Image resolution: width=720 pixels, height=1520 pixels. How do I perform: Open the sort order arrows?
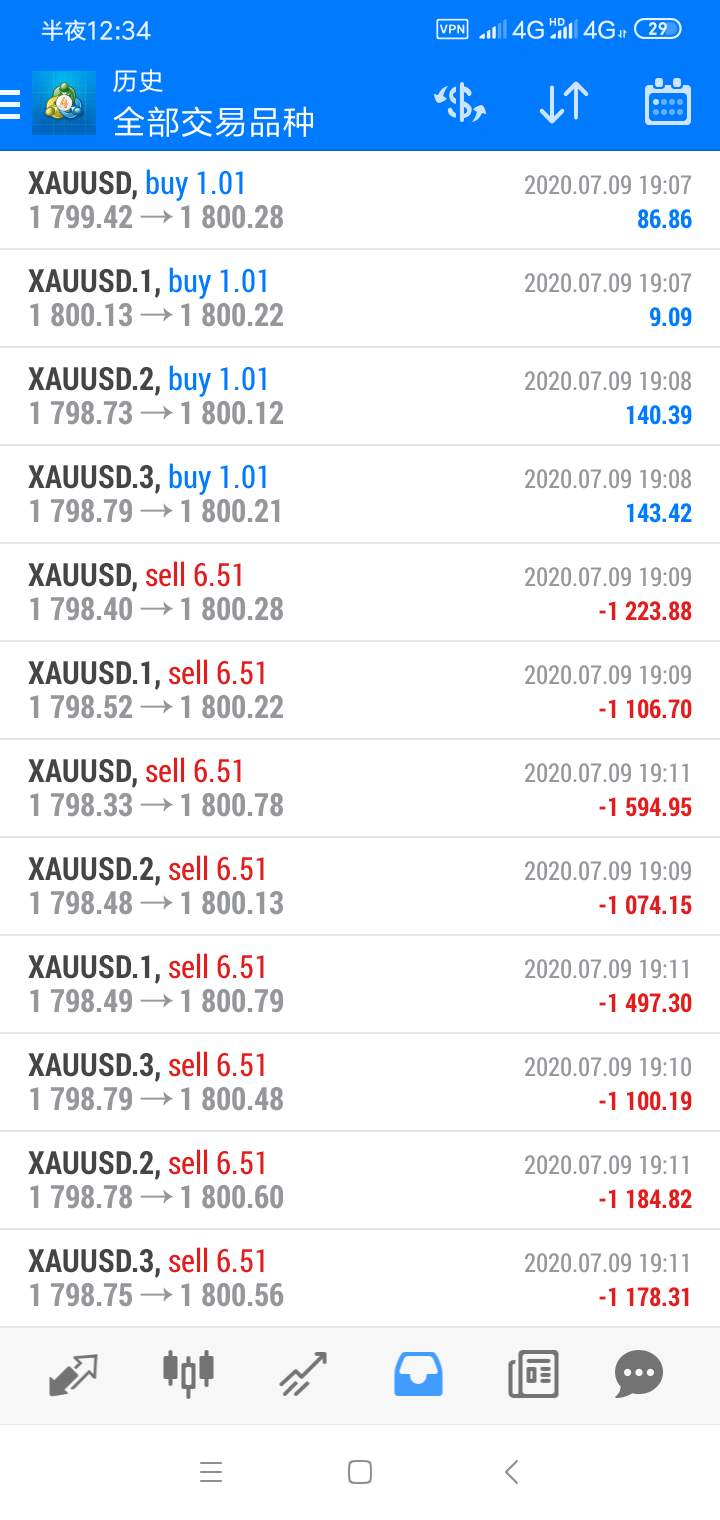pyautogui.click(x=564, y=103)
